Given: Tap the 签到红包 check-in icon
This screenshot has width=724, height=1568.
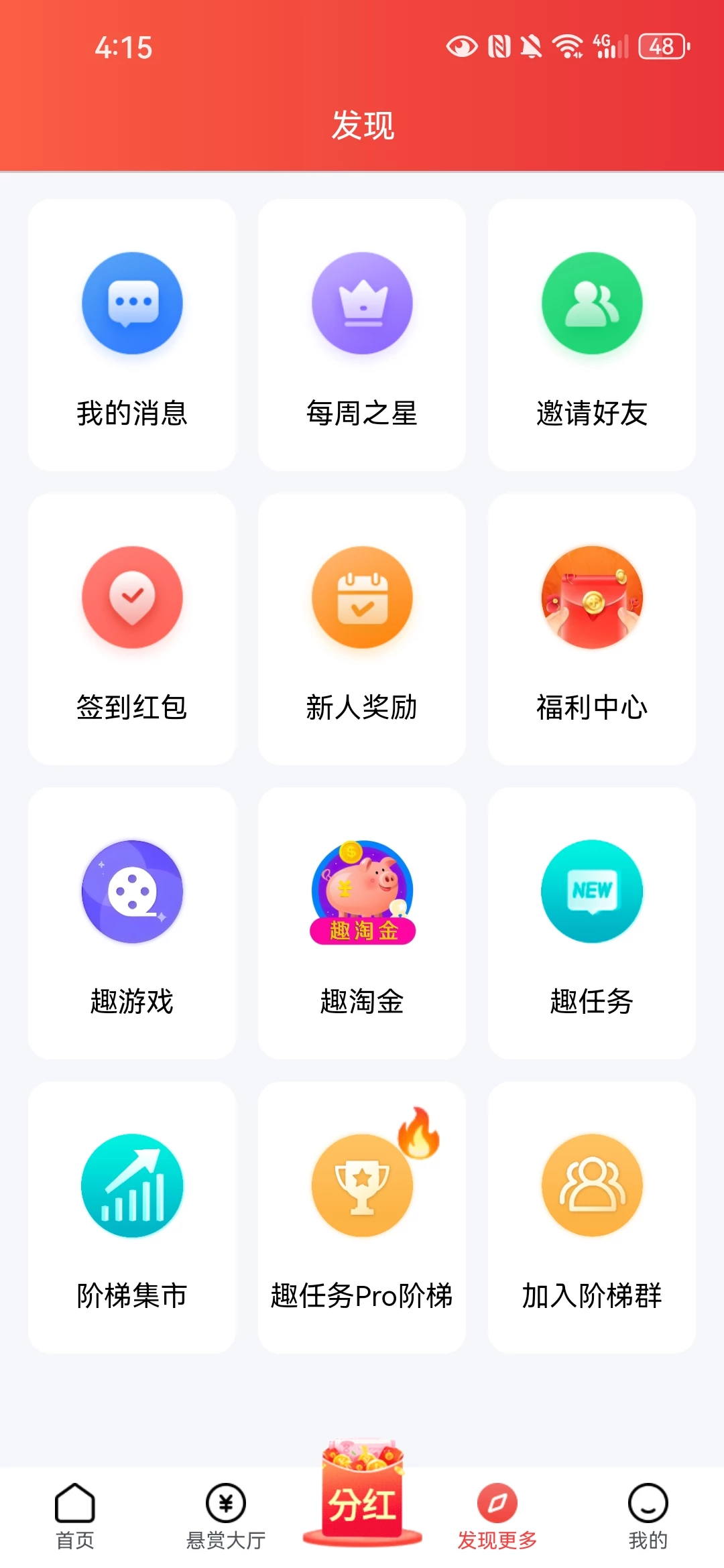Looking at the screenshot, I should (131, 598).
